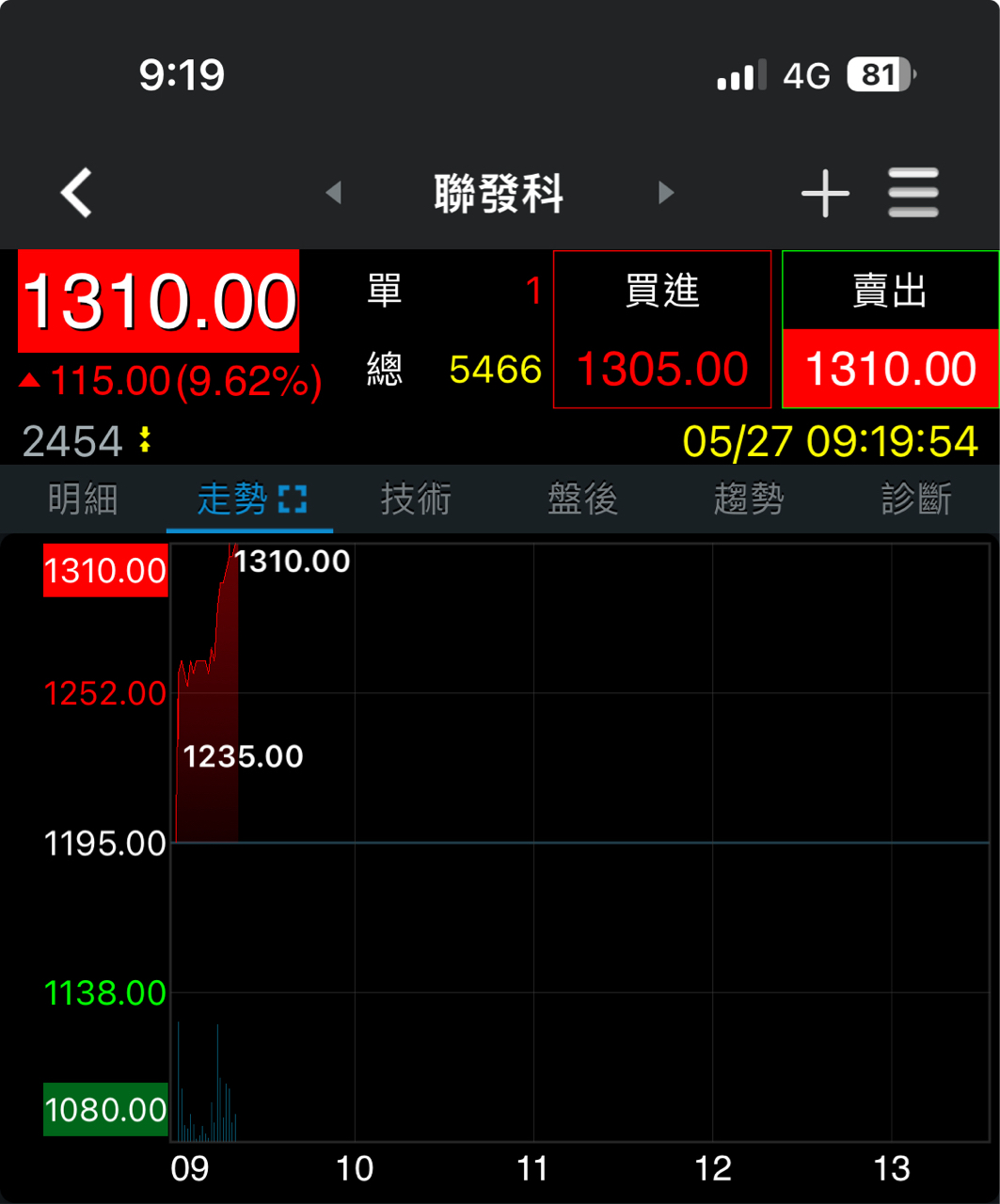1000x1204 pixels.
Task: Switch to the 技術 tab
Action: tap(416, 499)
